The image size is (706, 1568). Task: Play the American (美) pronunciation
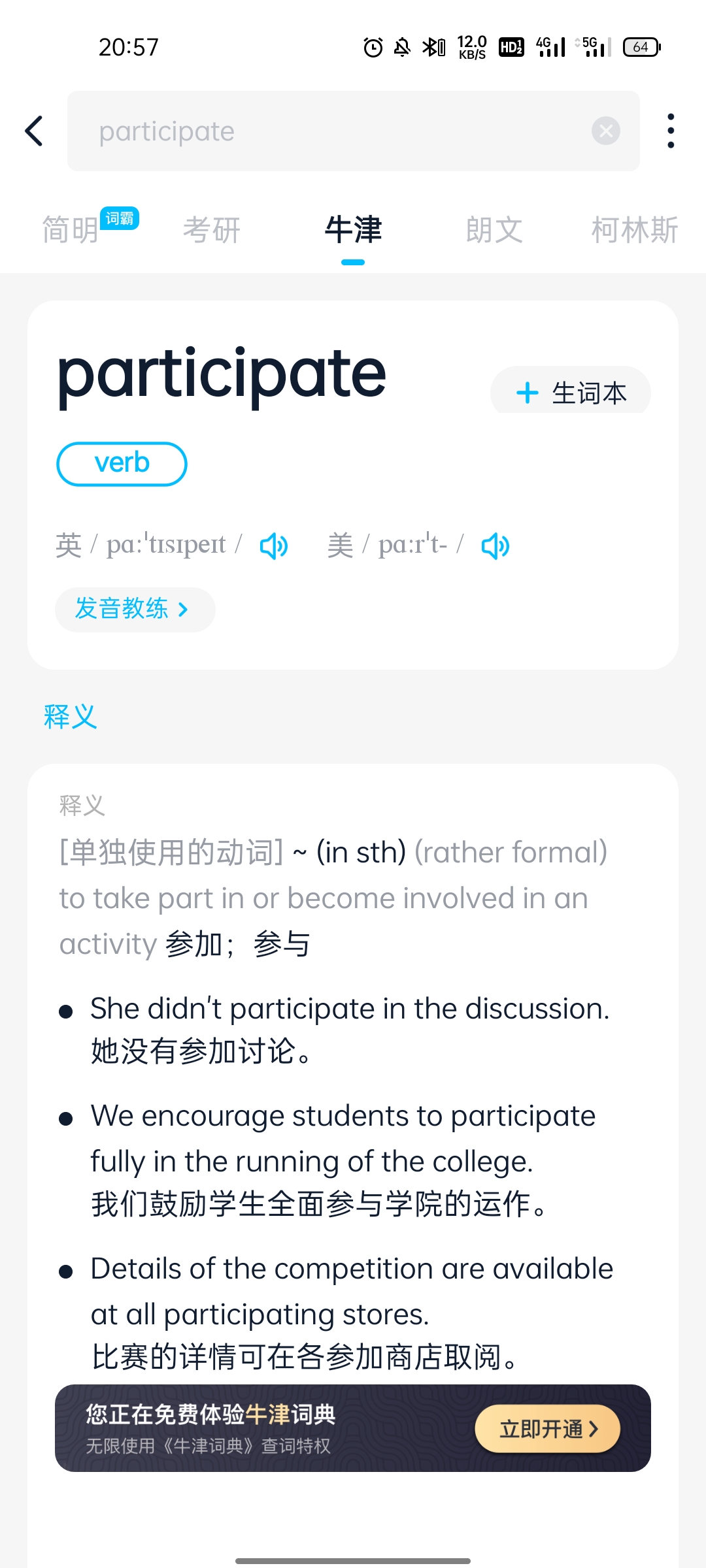click(x=496, y=546)
